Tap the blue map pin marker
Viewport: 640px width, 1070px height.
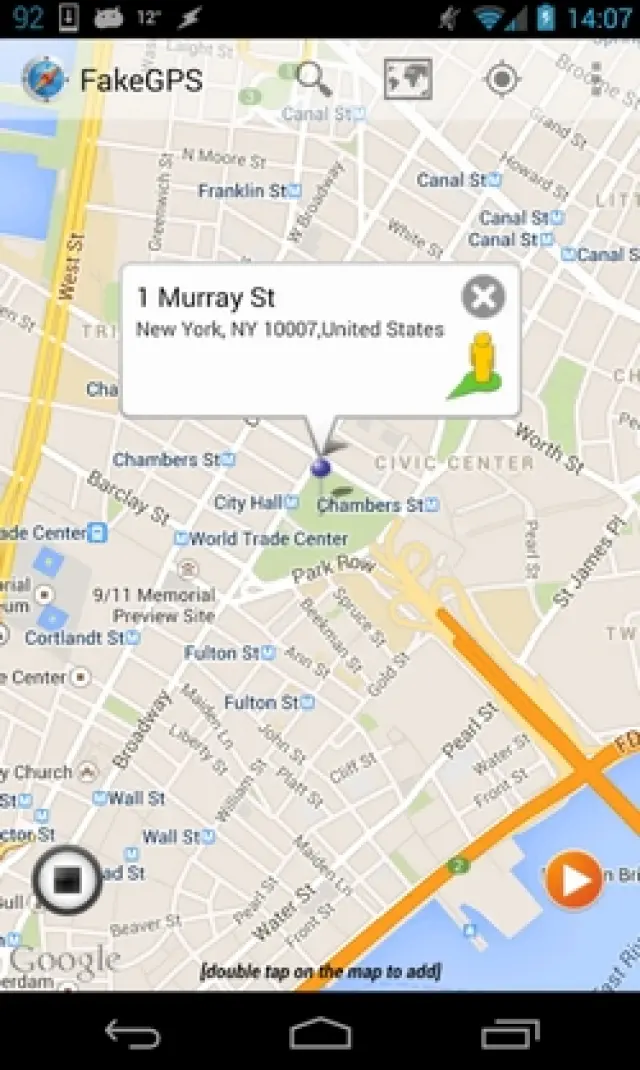pyautogui.click(x=321, y=466)
